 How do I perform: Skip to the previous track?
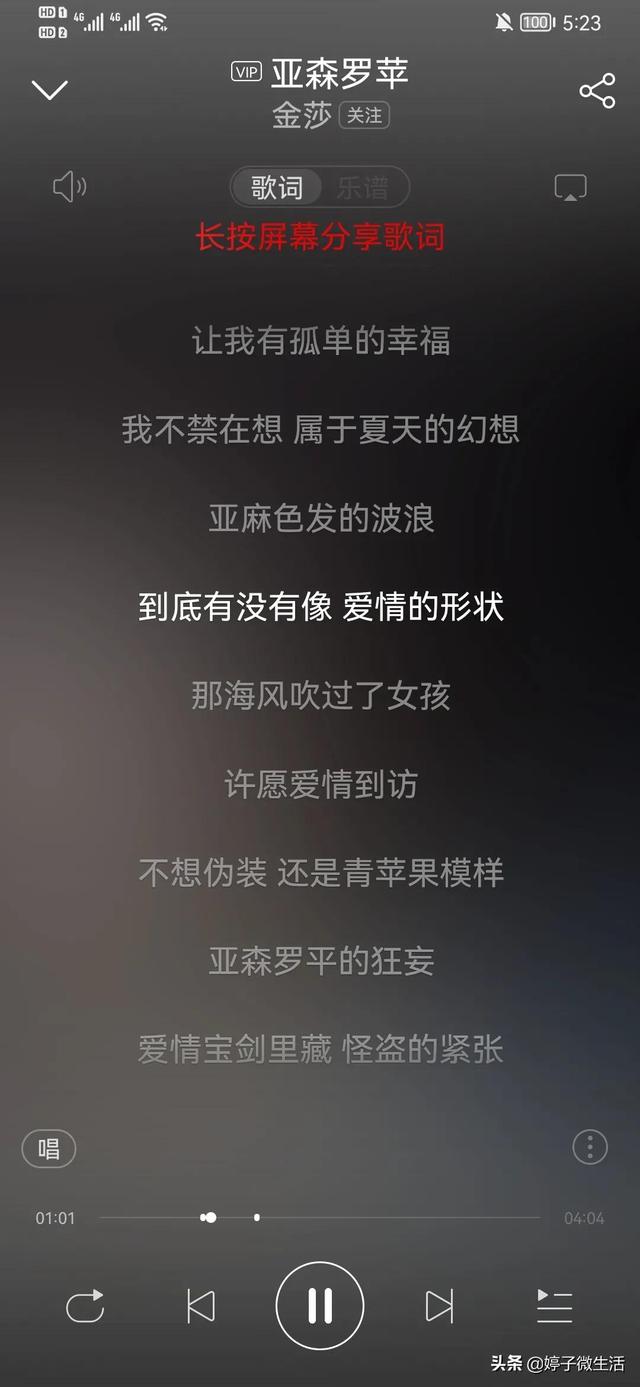tap(201, 1306)
